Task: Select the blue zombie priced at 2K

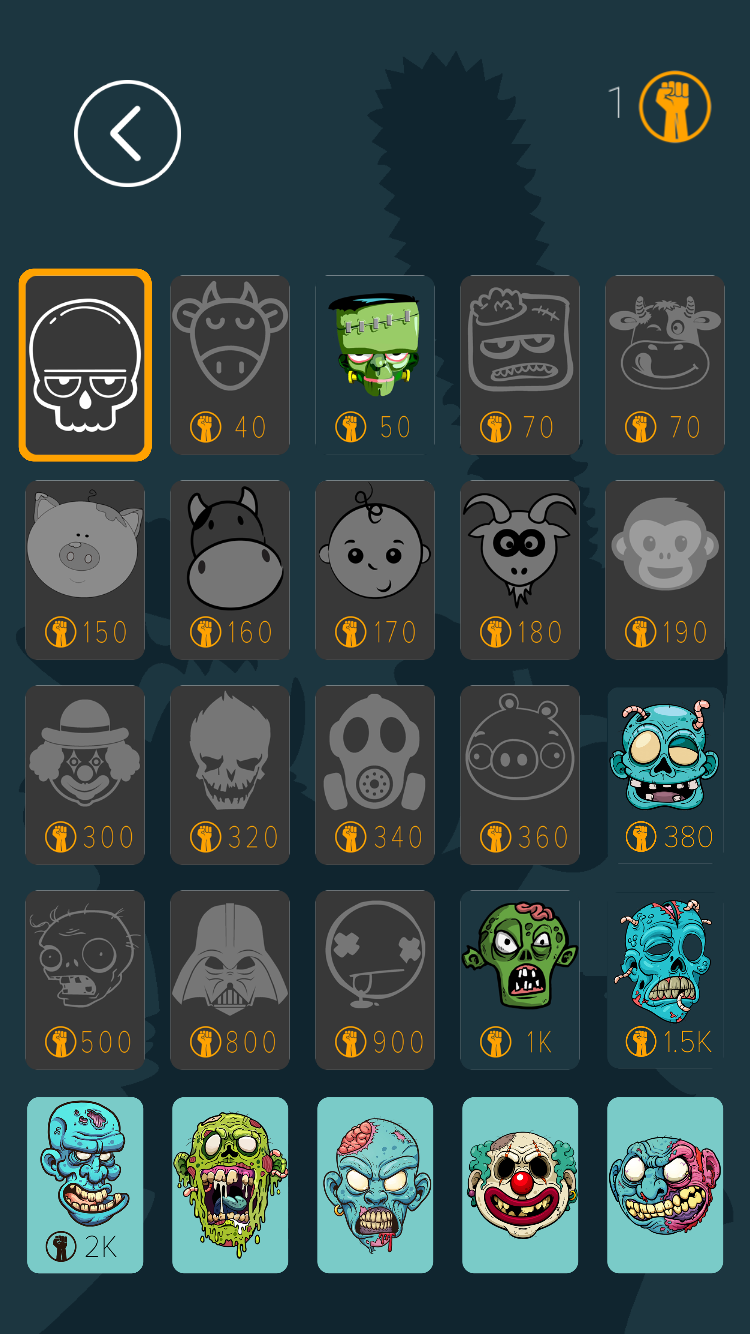Action: click(x=85, y=1185)
